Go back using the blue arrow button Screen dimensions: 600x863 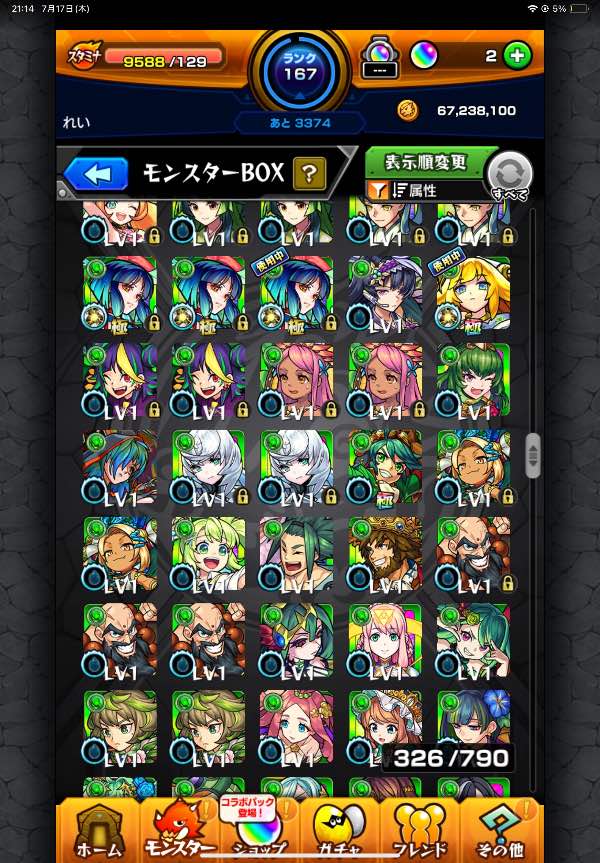tap(97, 174)
